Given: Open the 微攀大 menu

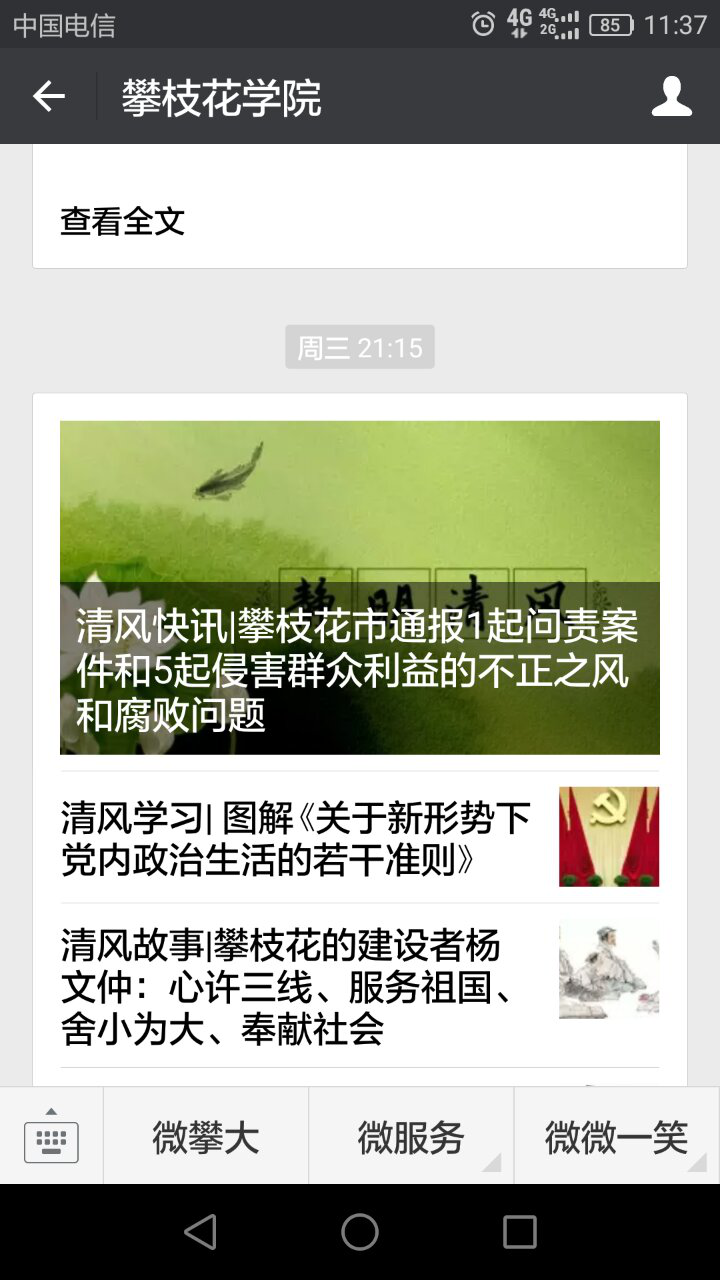Looking at the screenshot, I should click(x=206, y=1137).
